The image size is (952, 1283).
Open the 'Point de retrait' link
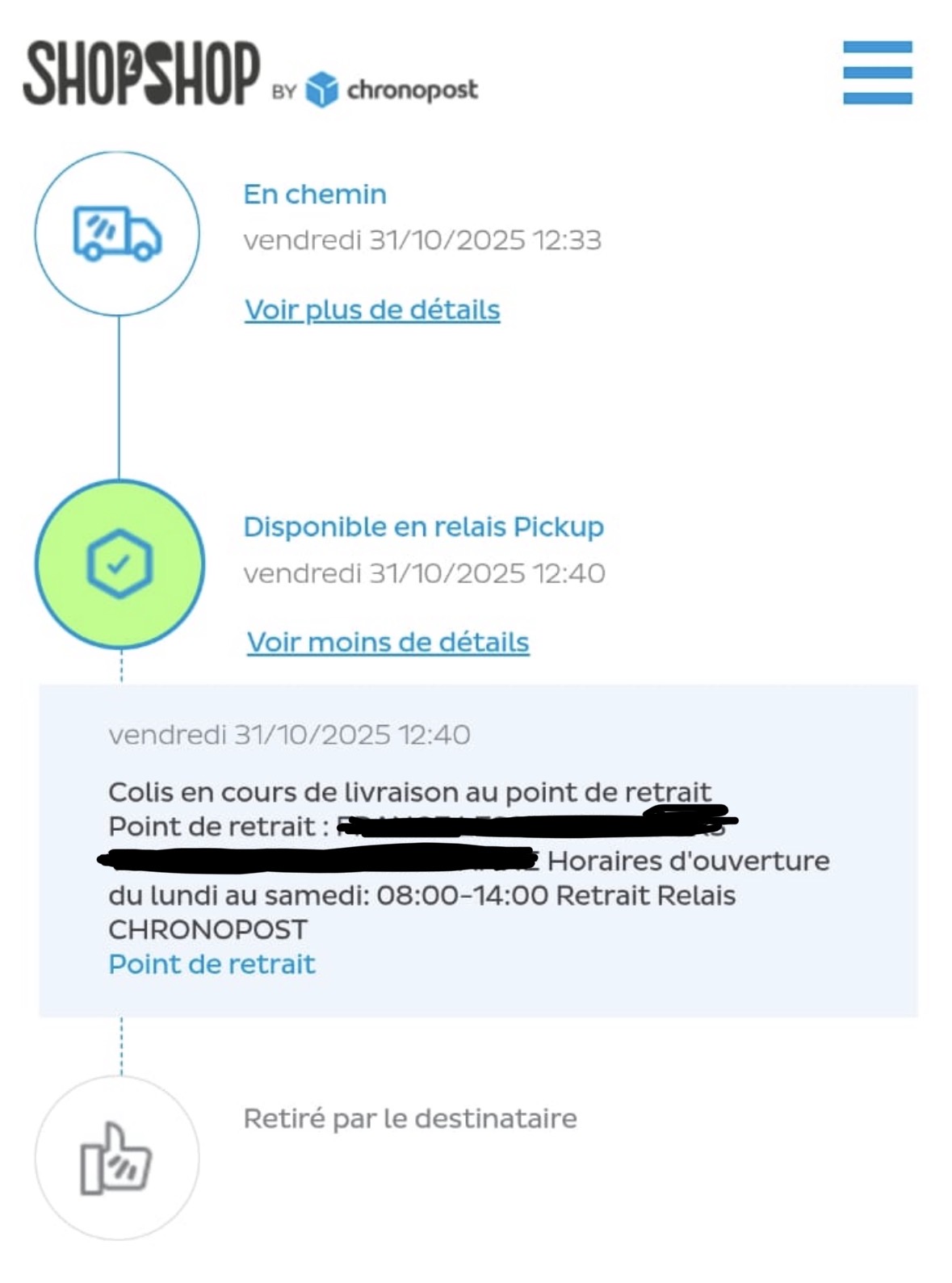click(212, 964)
